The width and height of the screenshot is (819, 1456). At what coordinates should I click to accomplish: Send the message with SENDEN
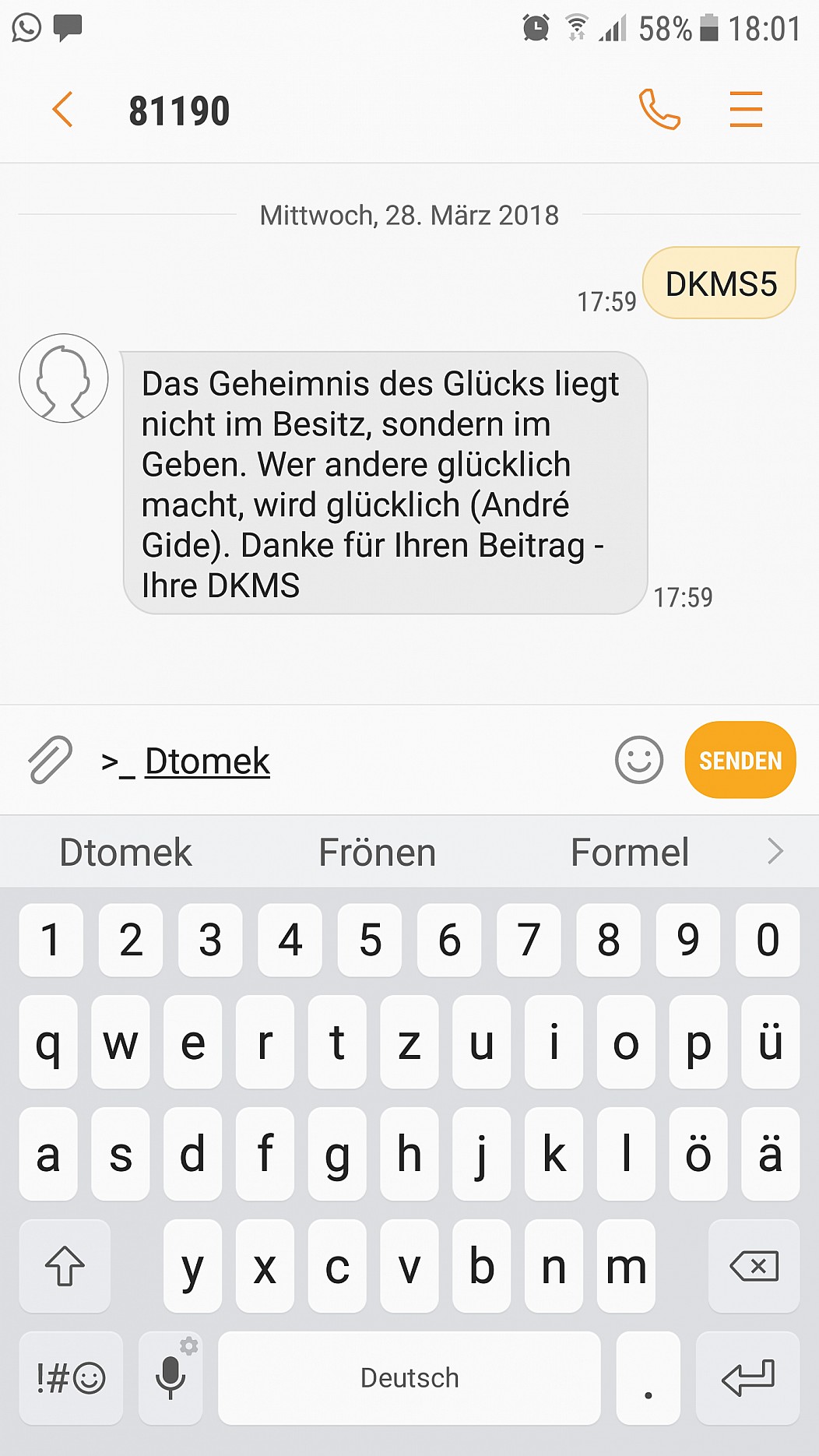point(740,760)
